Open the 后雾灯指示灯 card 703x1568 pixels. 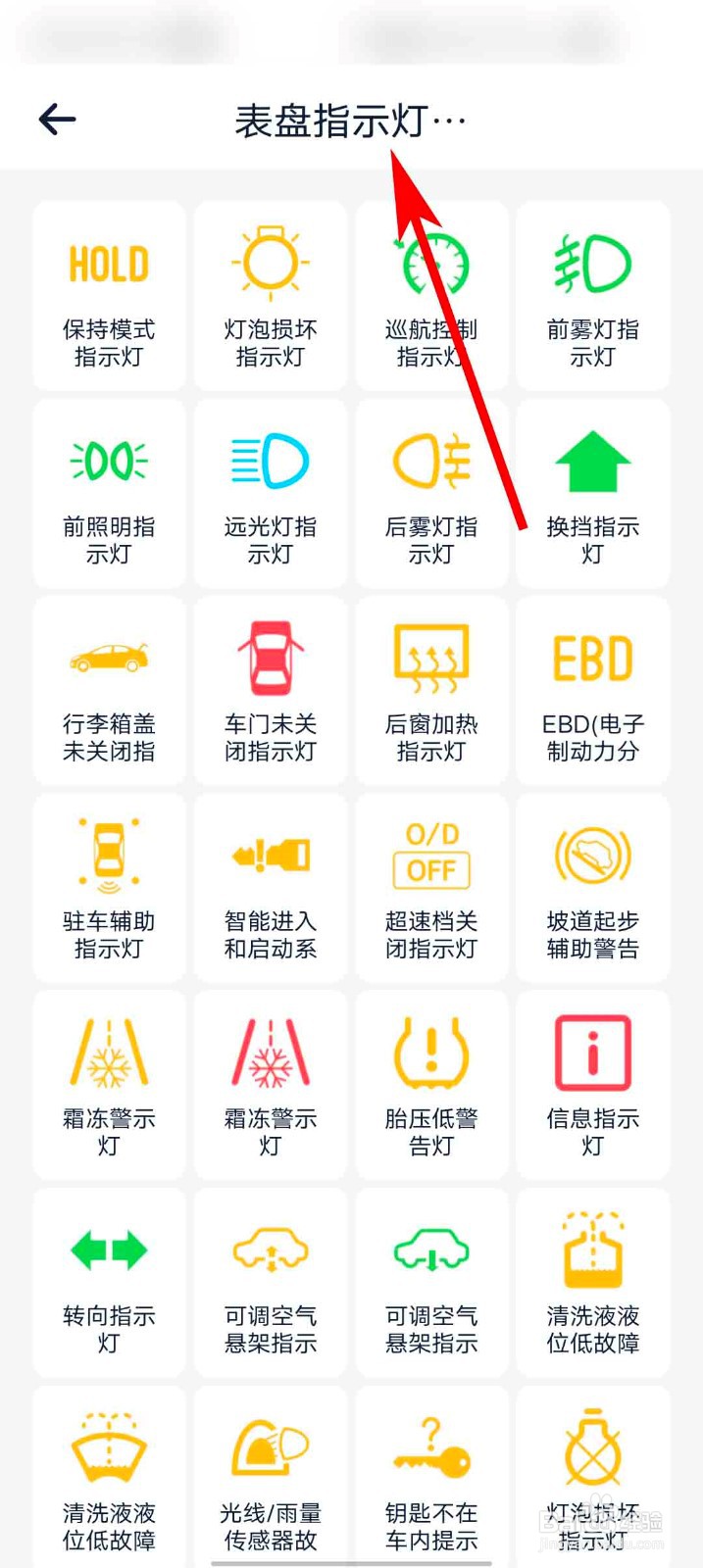pos(431,493)
